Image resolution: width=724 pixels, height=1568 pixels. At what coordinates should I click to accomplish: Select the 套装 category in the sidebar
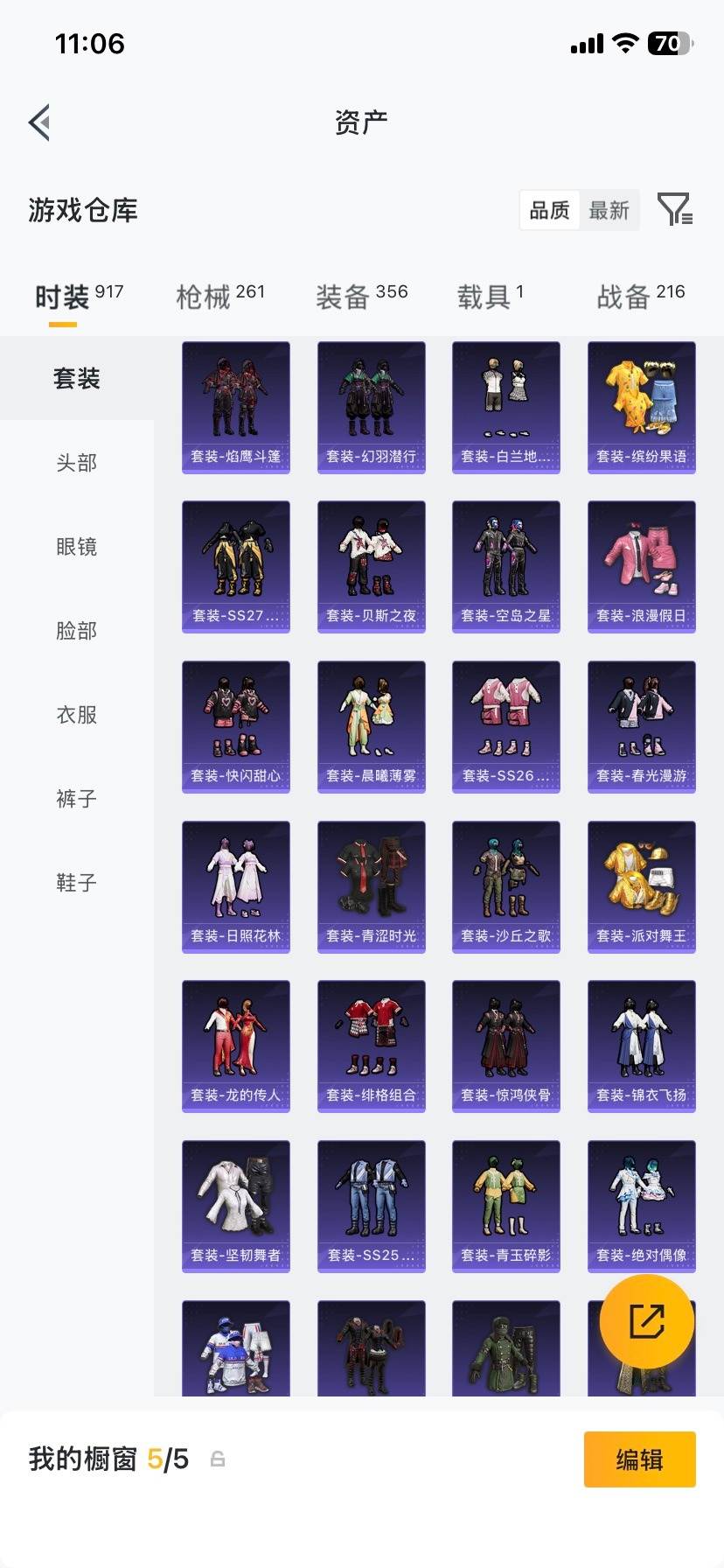point(76,377)
